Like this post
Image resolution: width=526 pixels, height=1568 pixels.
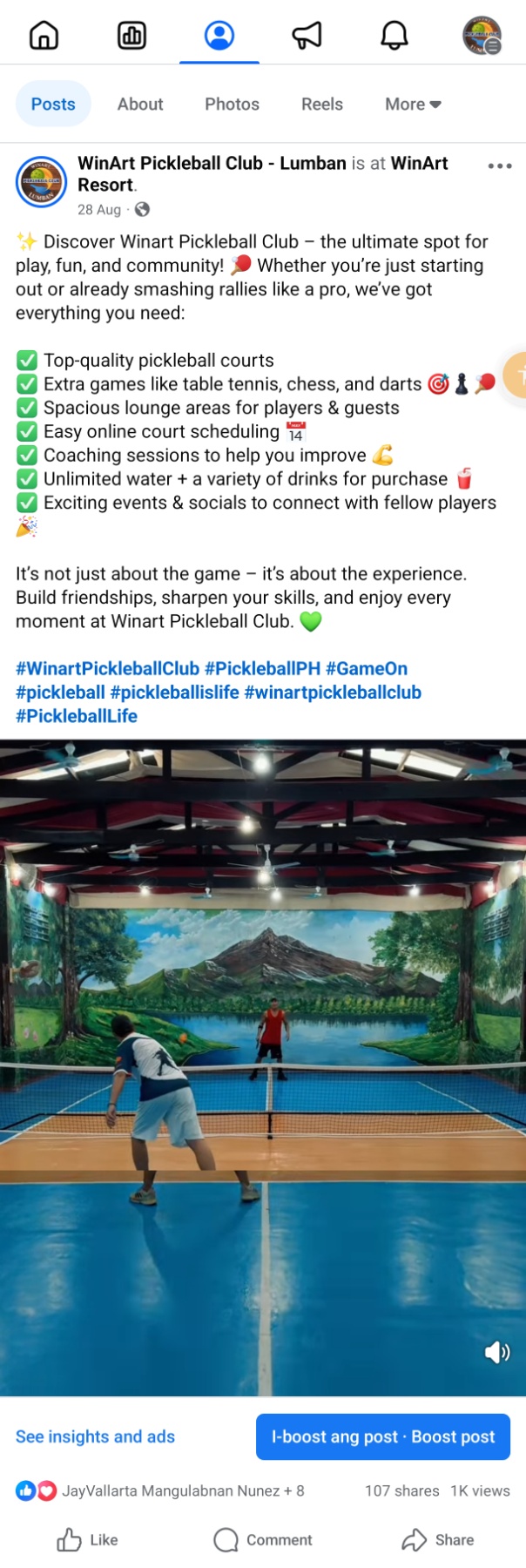coord(87,1539)
